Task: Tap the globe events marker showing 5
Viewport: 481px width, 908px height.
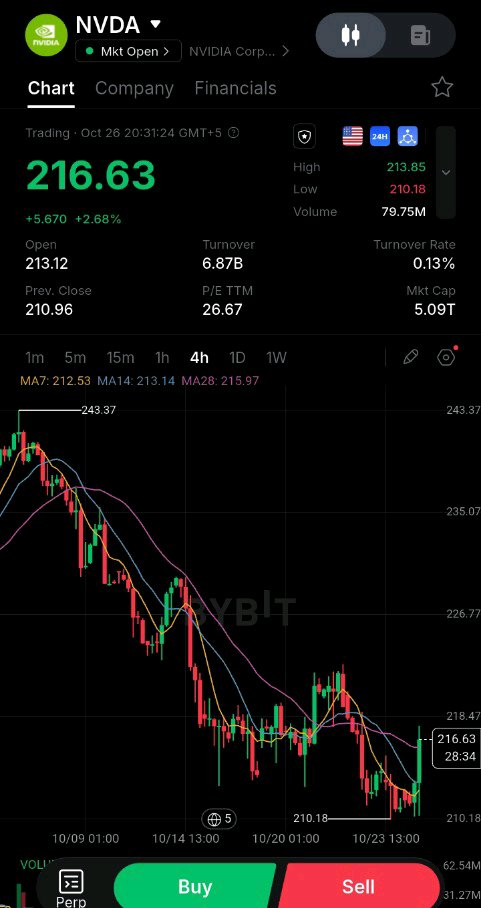Action: coord(219,818)
